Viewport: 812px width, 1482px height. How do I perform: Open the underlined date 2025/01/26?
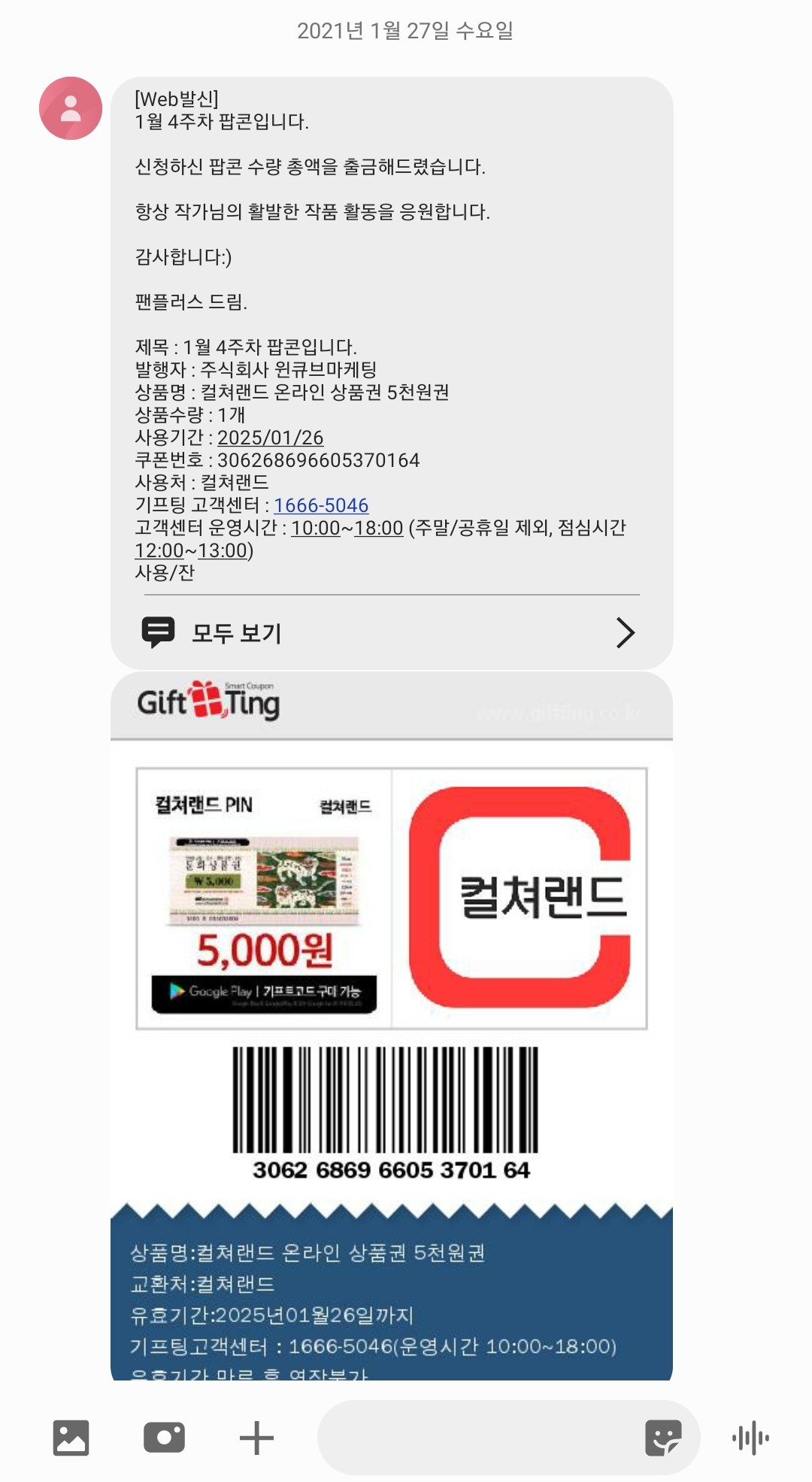tap(270, 438)
